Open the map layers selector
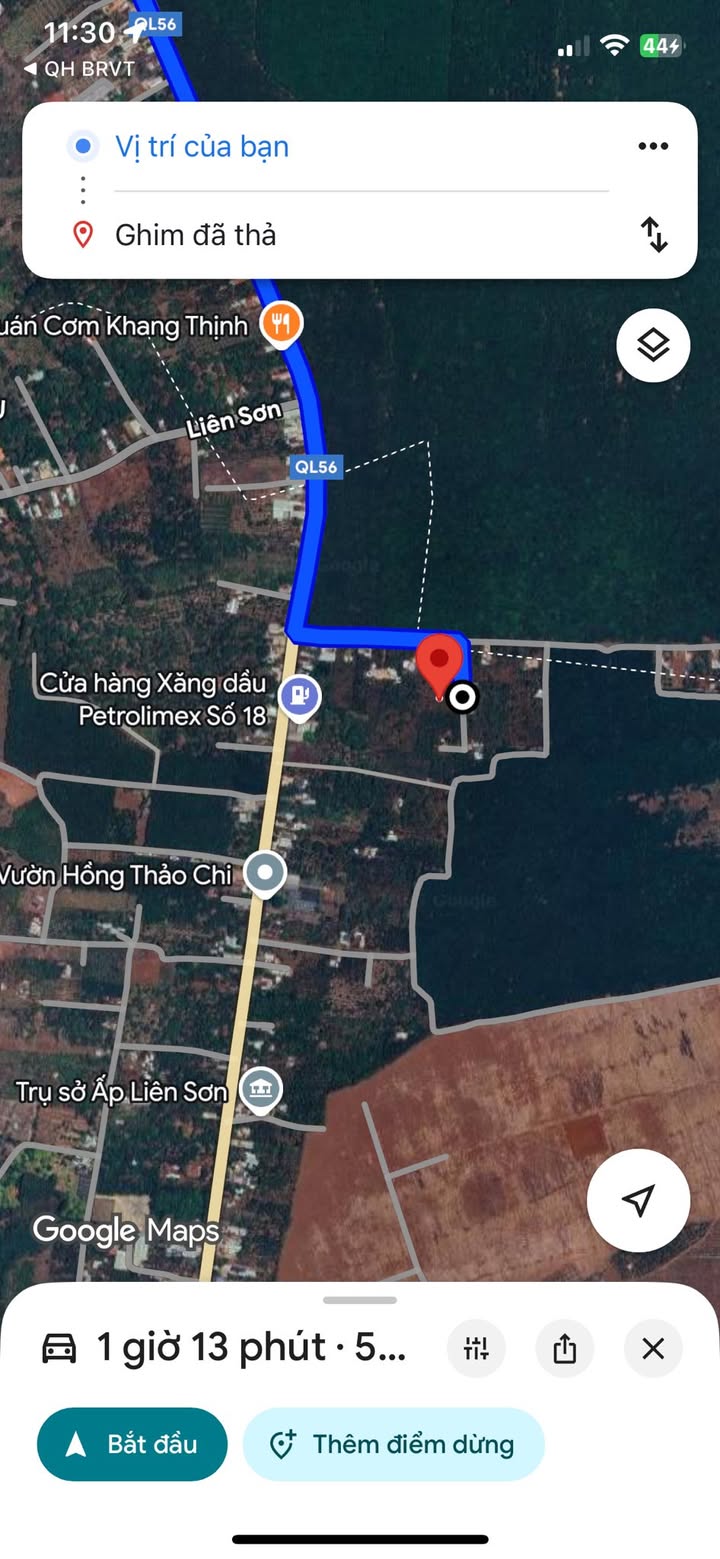Viewport: 720px width, 1559px height. 653,346
